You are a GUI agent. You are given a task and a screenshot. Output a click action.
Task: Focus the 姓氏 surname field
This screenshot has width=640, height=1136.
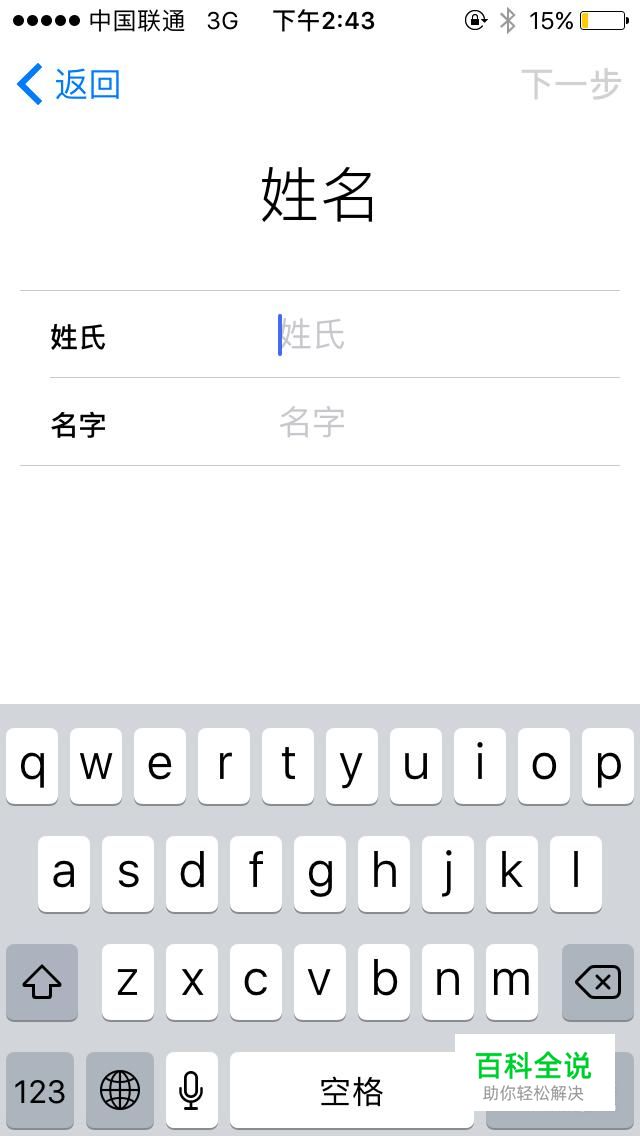[440, 335]
